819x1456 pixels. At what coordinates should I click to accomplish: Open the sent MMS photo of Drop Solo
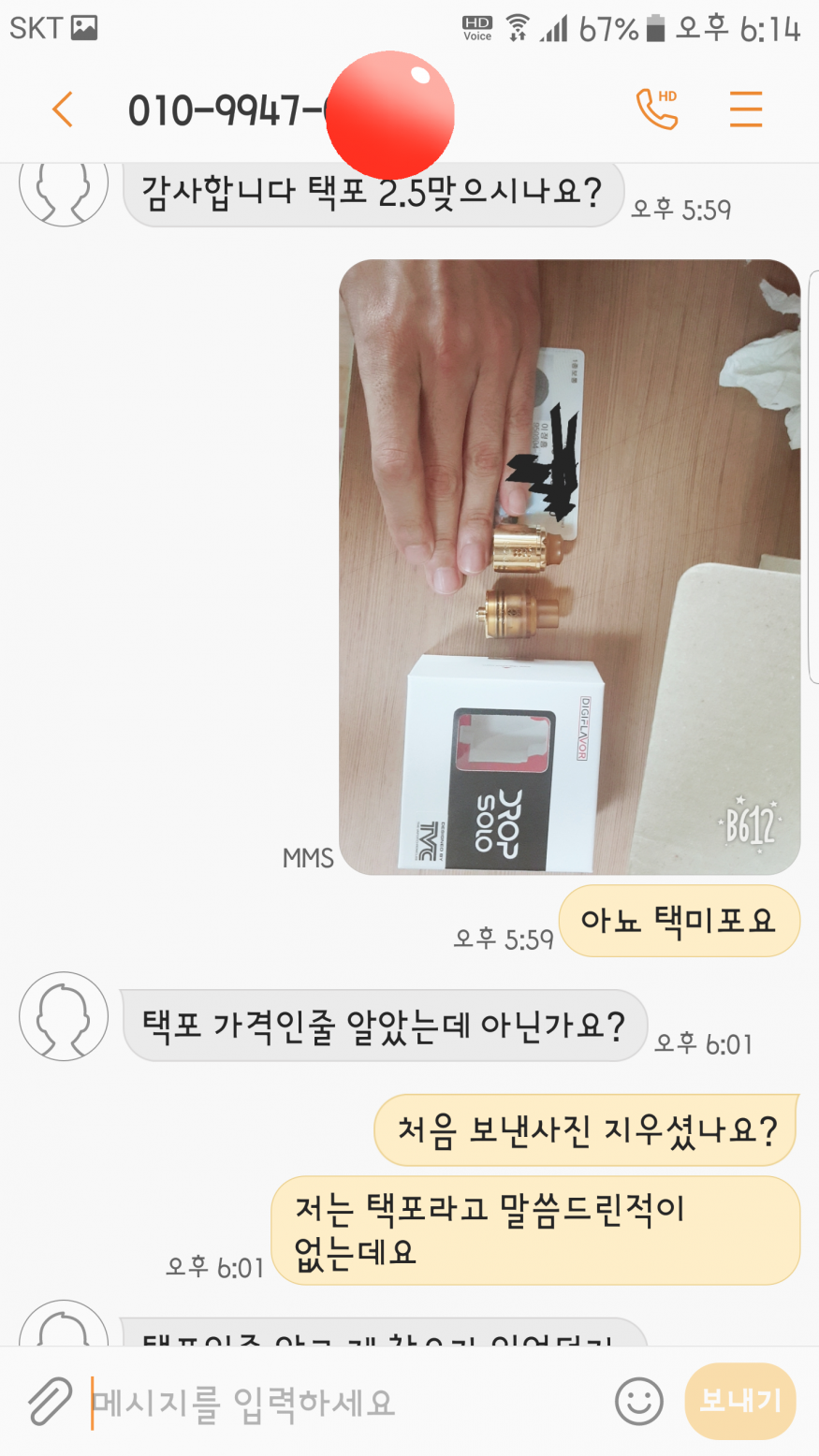[569, 567]
